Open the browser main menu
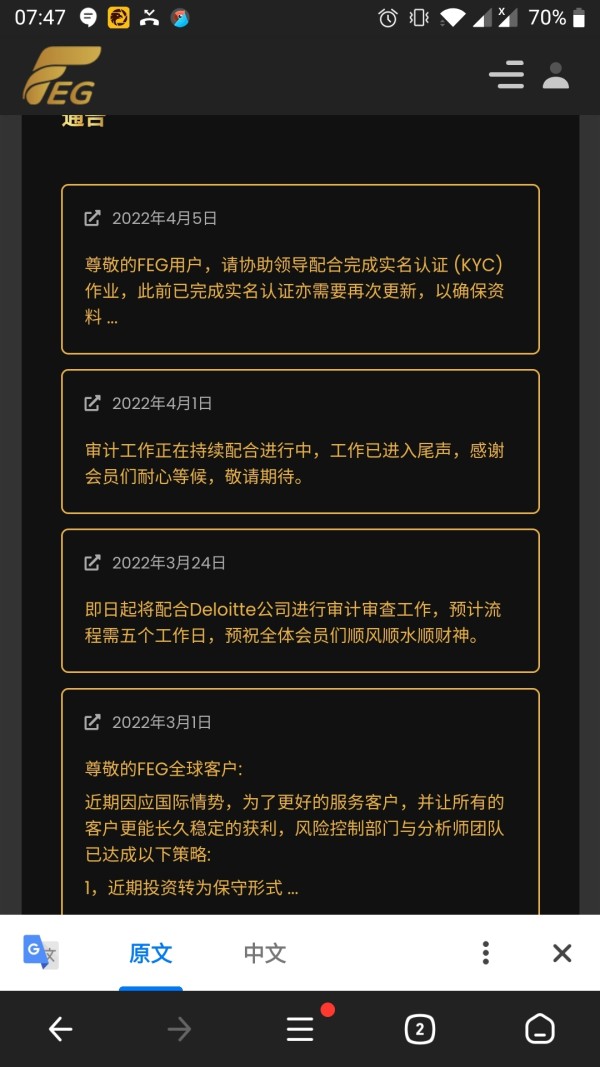600x1067 pixels. click(300, 1030)
